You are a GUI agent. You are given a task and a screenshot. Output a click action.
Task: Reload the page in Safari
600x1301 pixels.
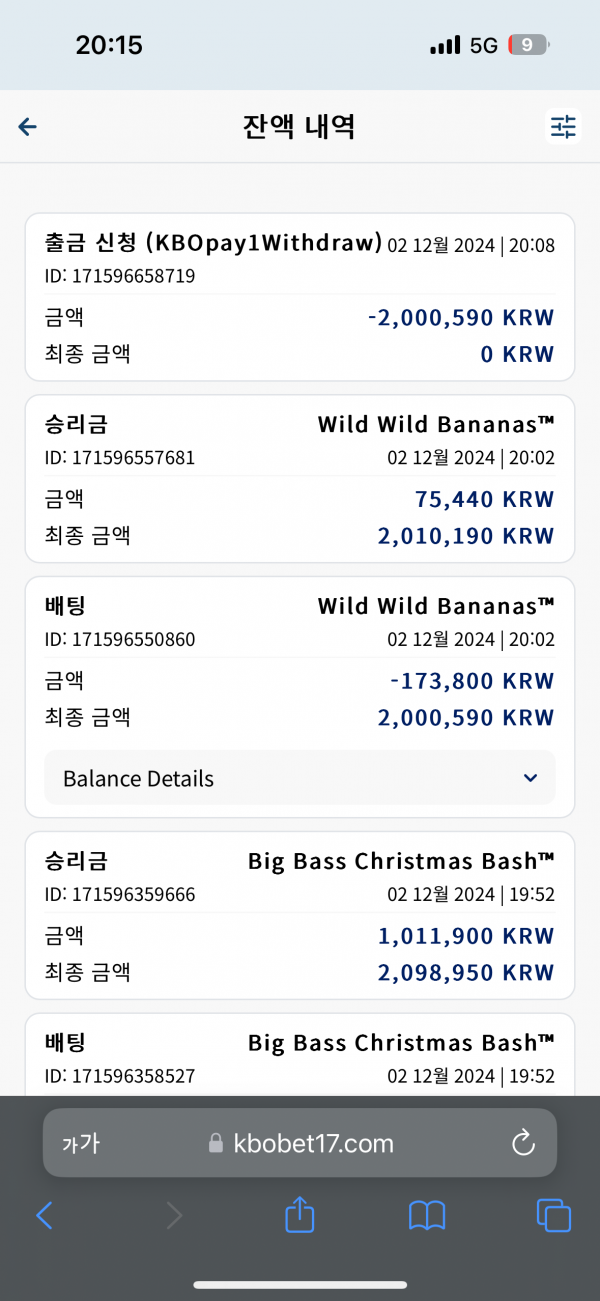tap(524, 1143)
